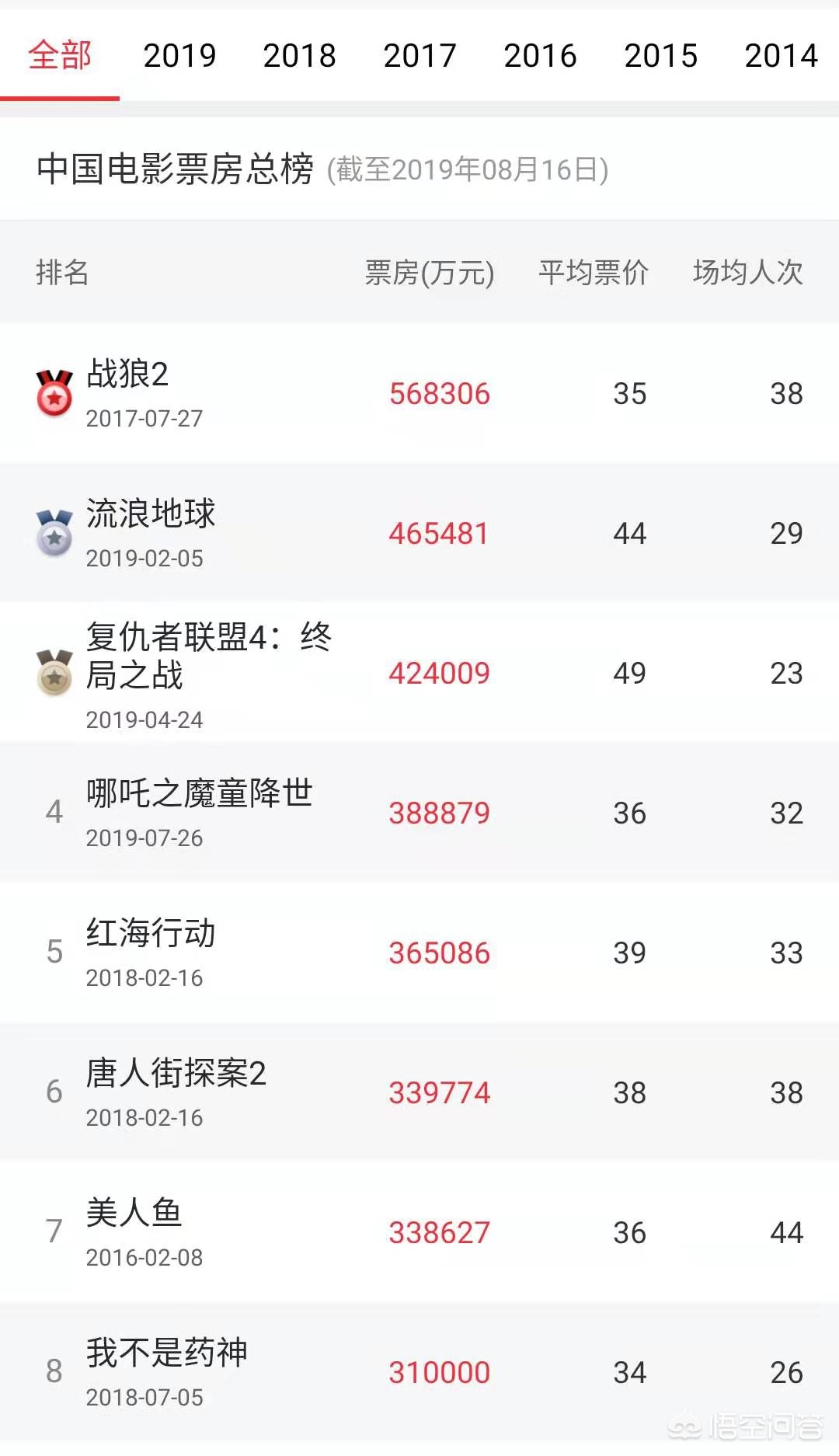Screen dimensions: 839x1456
Task: Select the 2019 year tab
Action: pos(179,55)
